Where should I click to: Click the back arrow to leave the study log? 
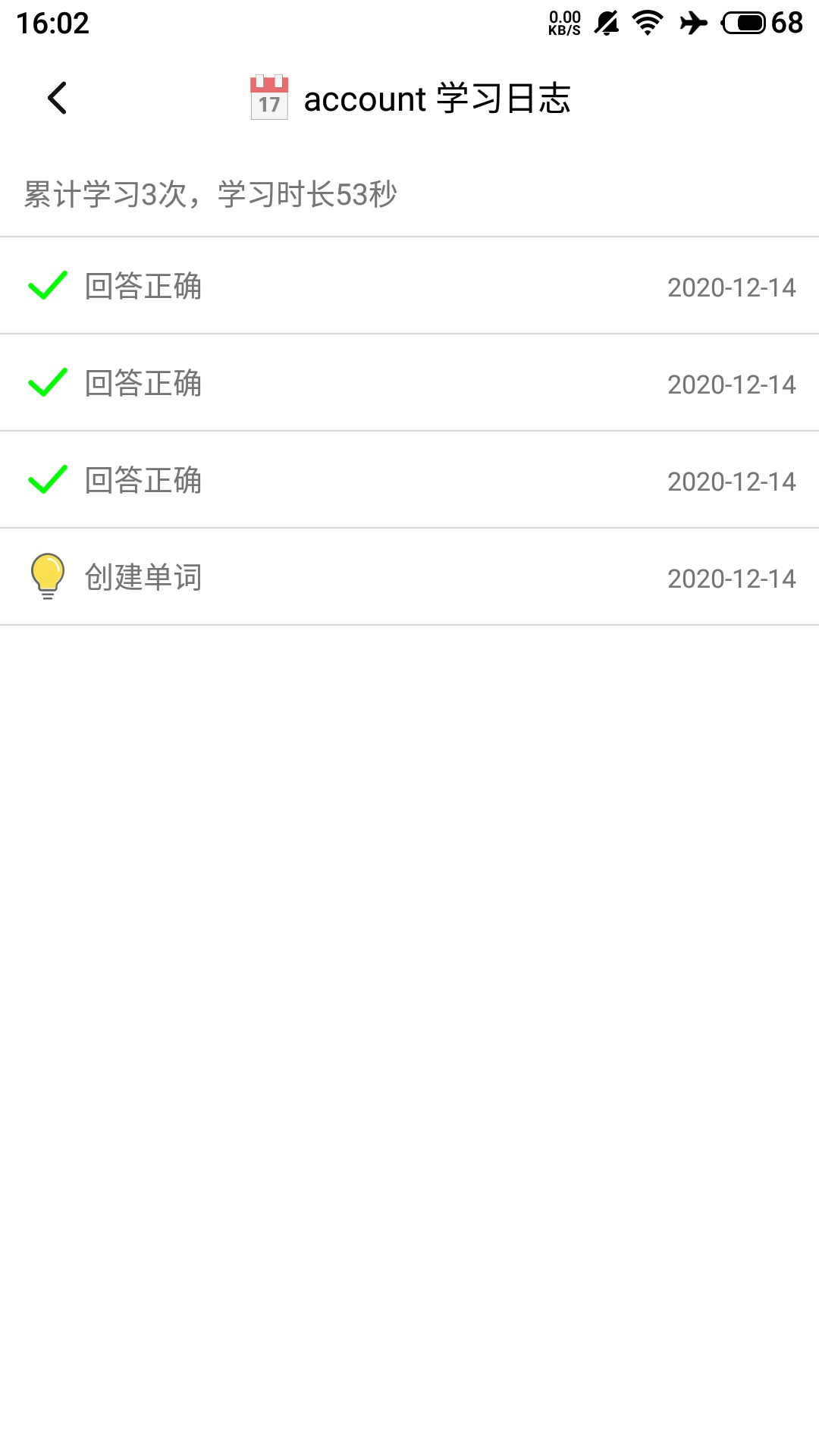click(x=57, y=99)
